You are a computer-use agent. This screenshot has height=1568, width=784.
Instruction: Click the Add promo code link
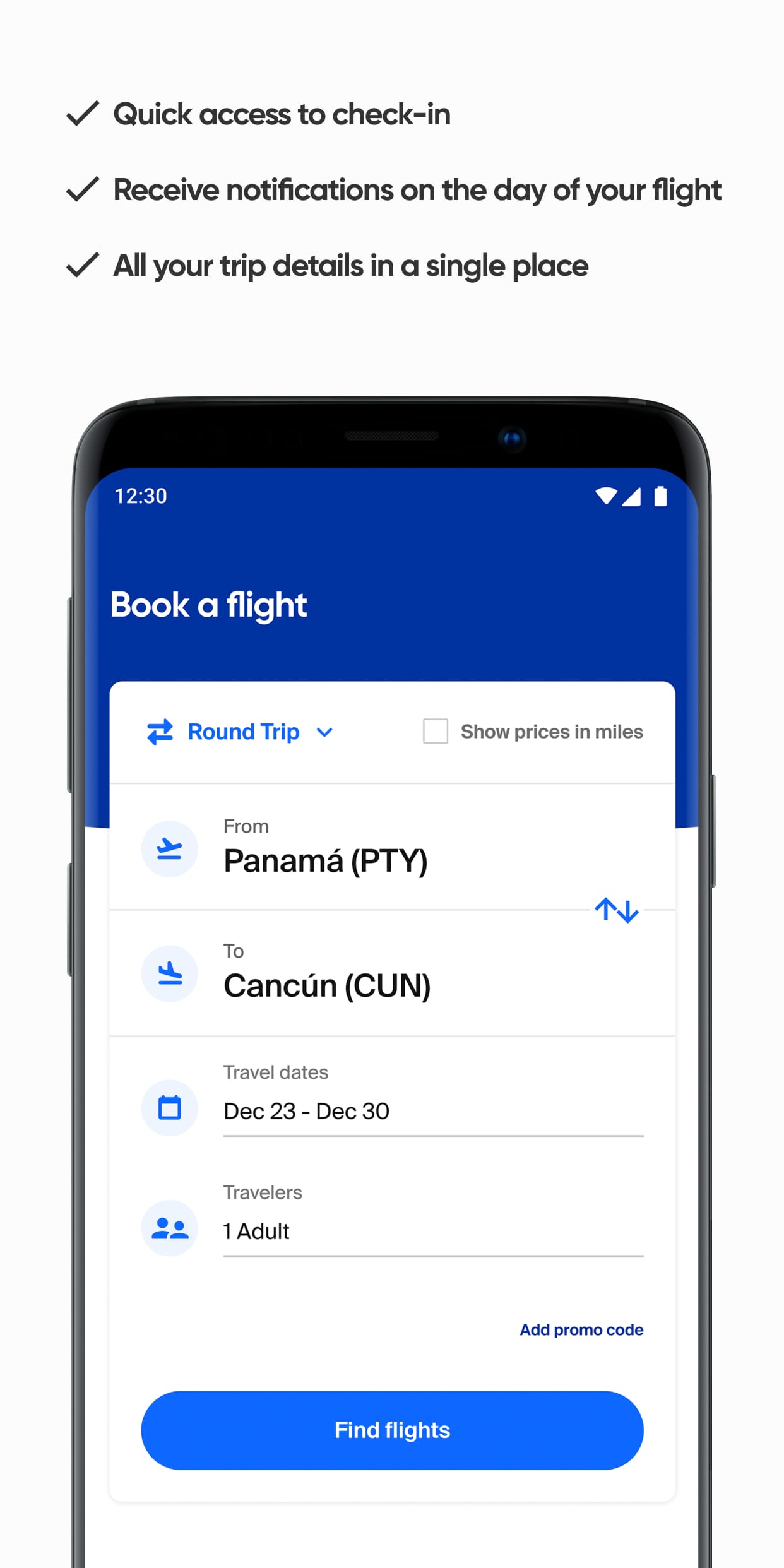click(x=581, y=1329)
